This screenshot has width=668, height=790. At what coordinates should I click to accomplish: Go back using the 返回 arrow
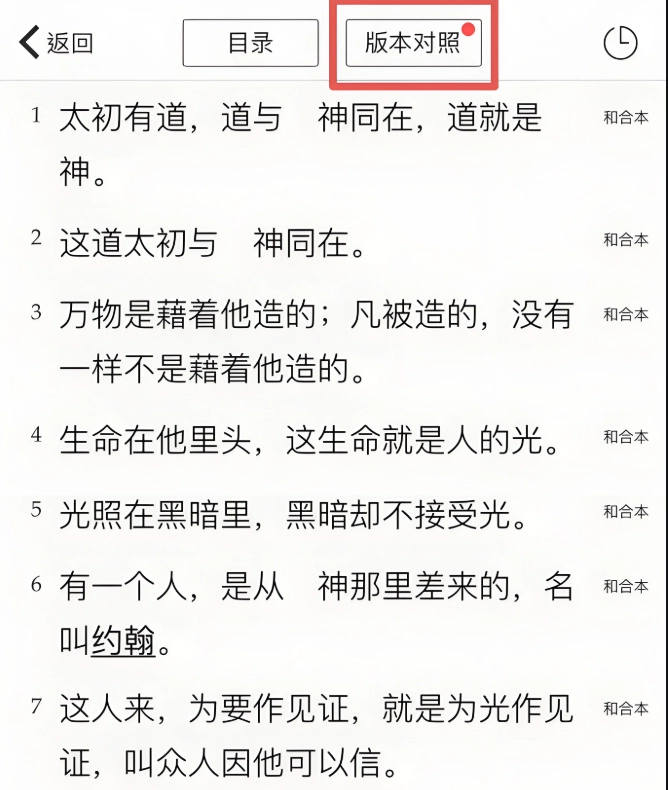tap(55, 43)
